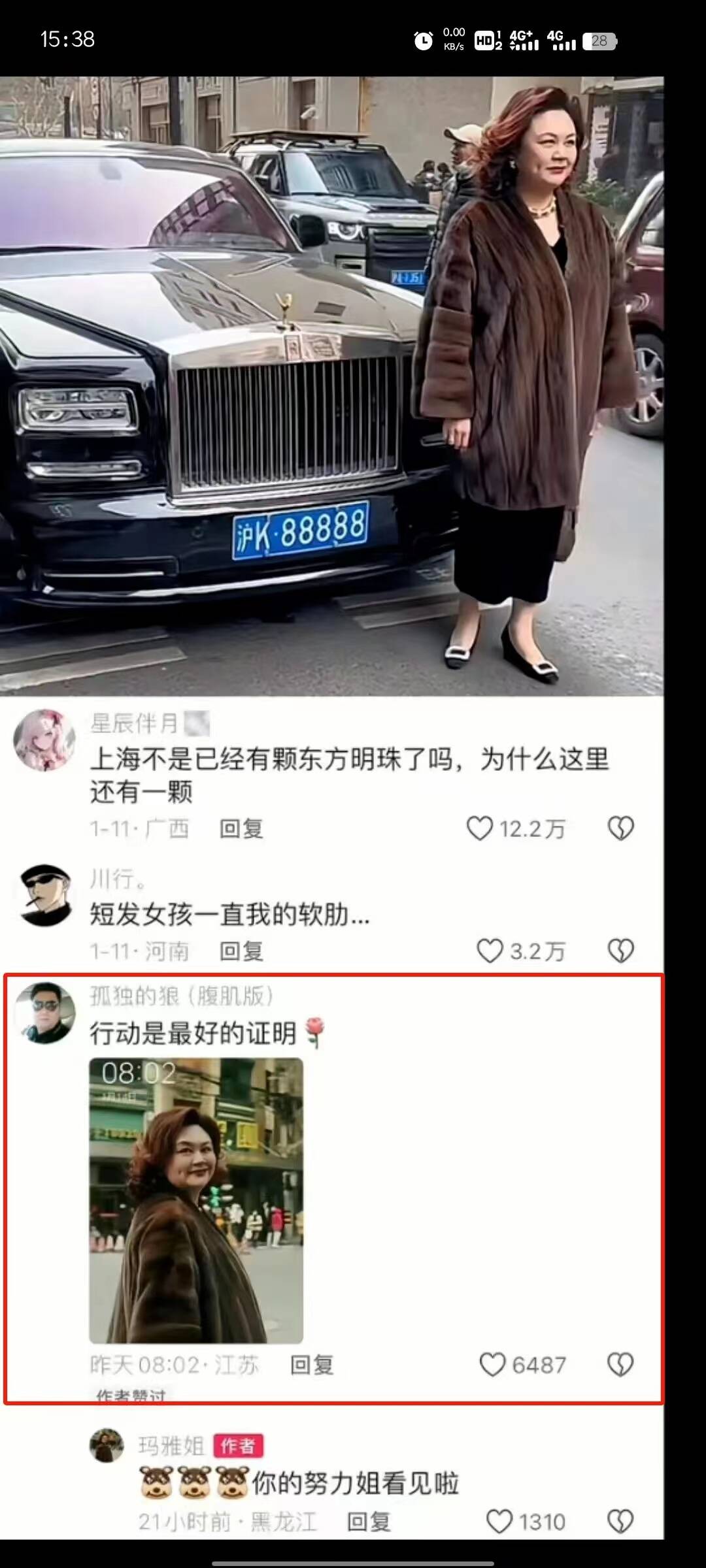Dislike 孤独的狼's comment
The image size is (706, 1568).
click(620, 1365)
